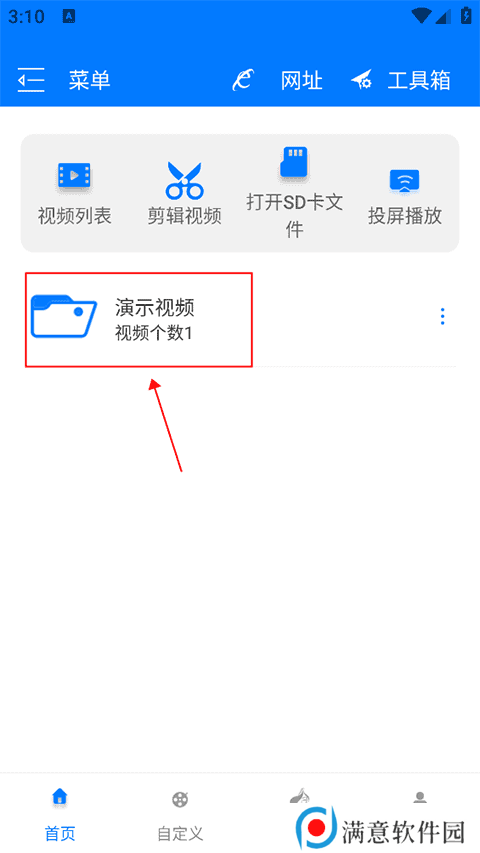Viewport: 480px width, 853px height.
Task: Select 剪辑视频 video editing
Action: [x=184, y=194]
